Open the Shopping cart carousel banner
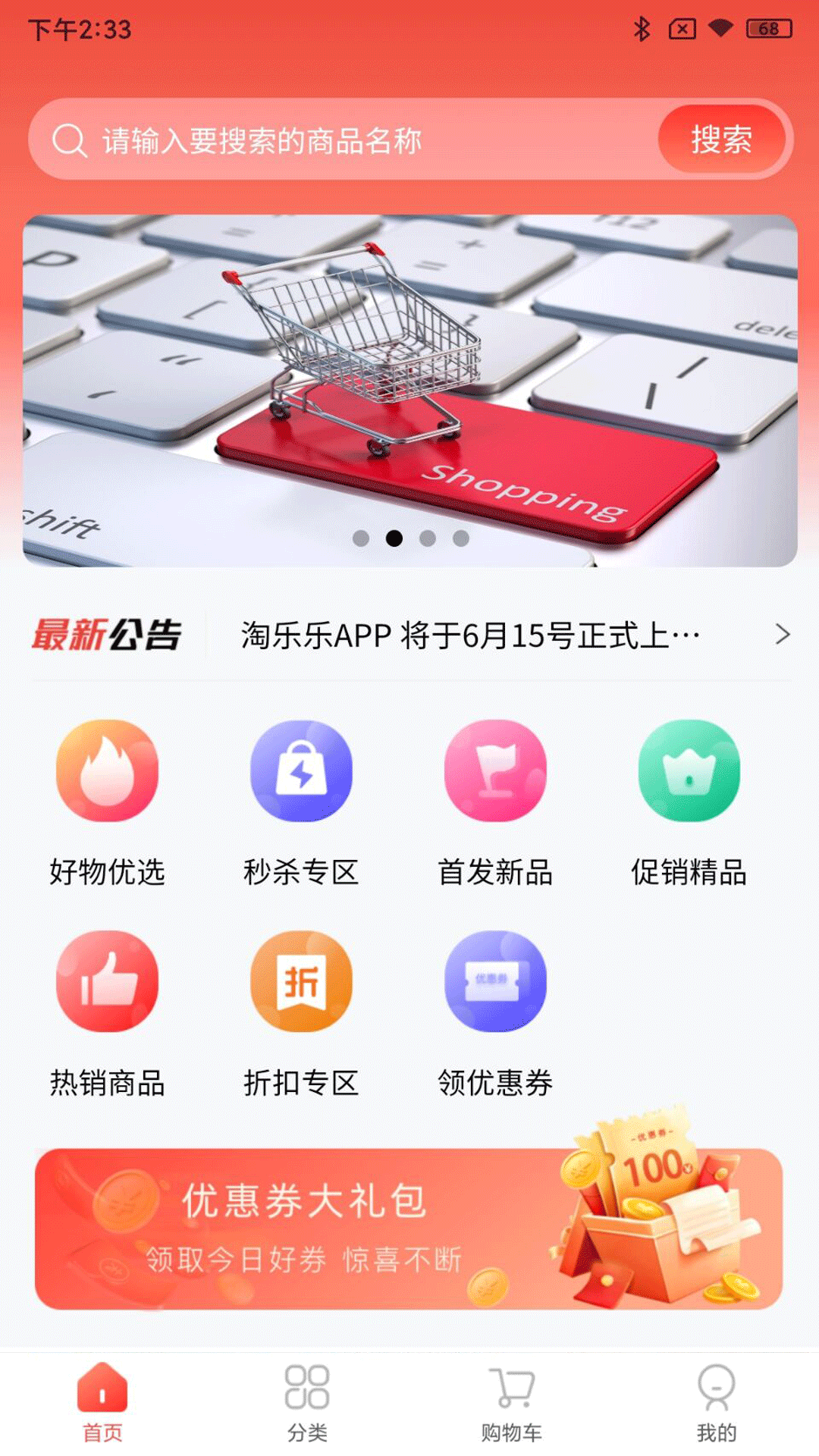This screenshot has height=1456, width=819. pyautogui.click(x=409, y=391)
